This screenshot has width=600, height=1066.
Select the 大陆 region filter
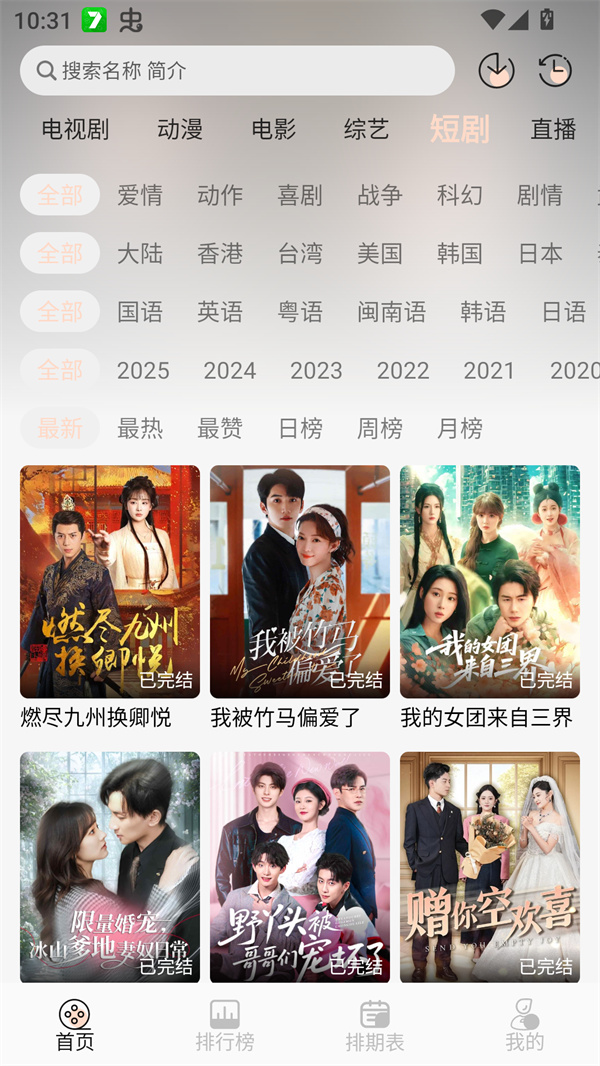tap(140, 253)
